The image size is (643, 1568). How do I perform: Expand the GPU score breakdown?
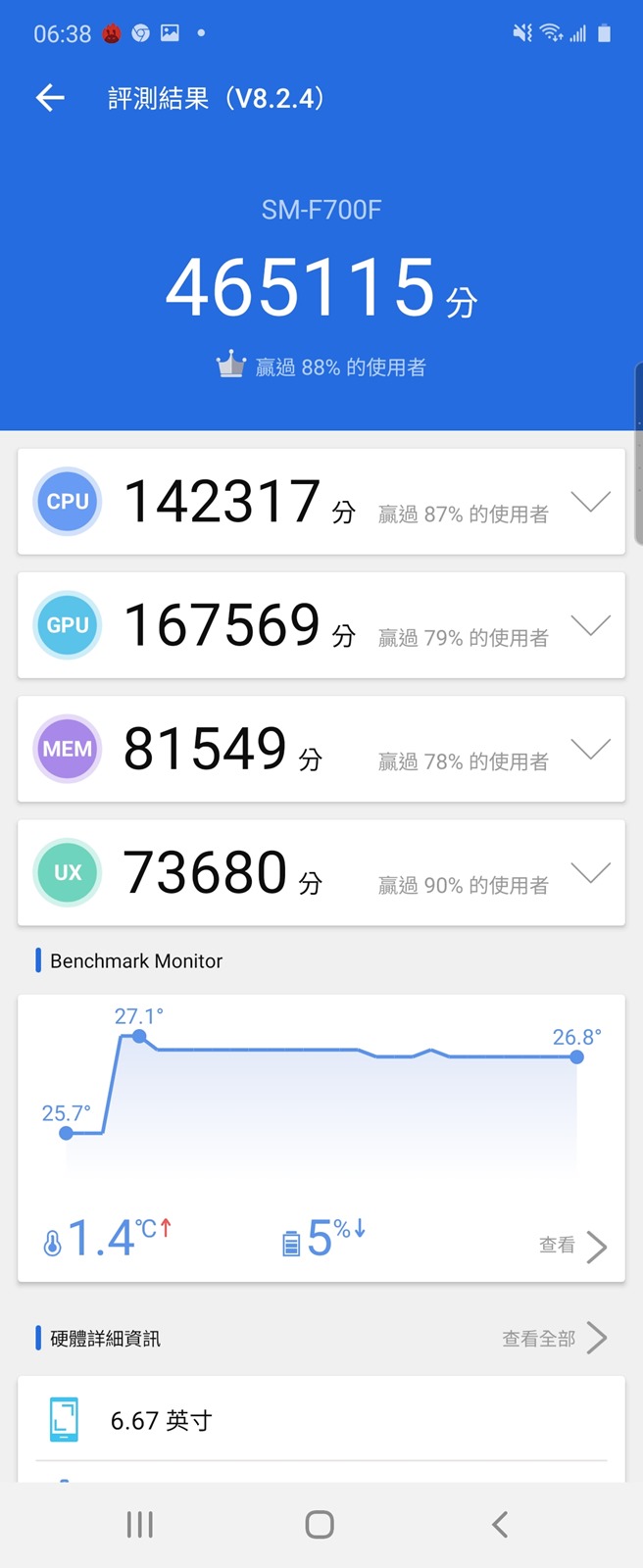pyautogui.click(x=590, y=625)
